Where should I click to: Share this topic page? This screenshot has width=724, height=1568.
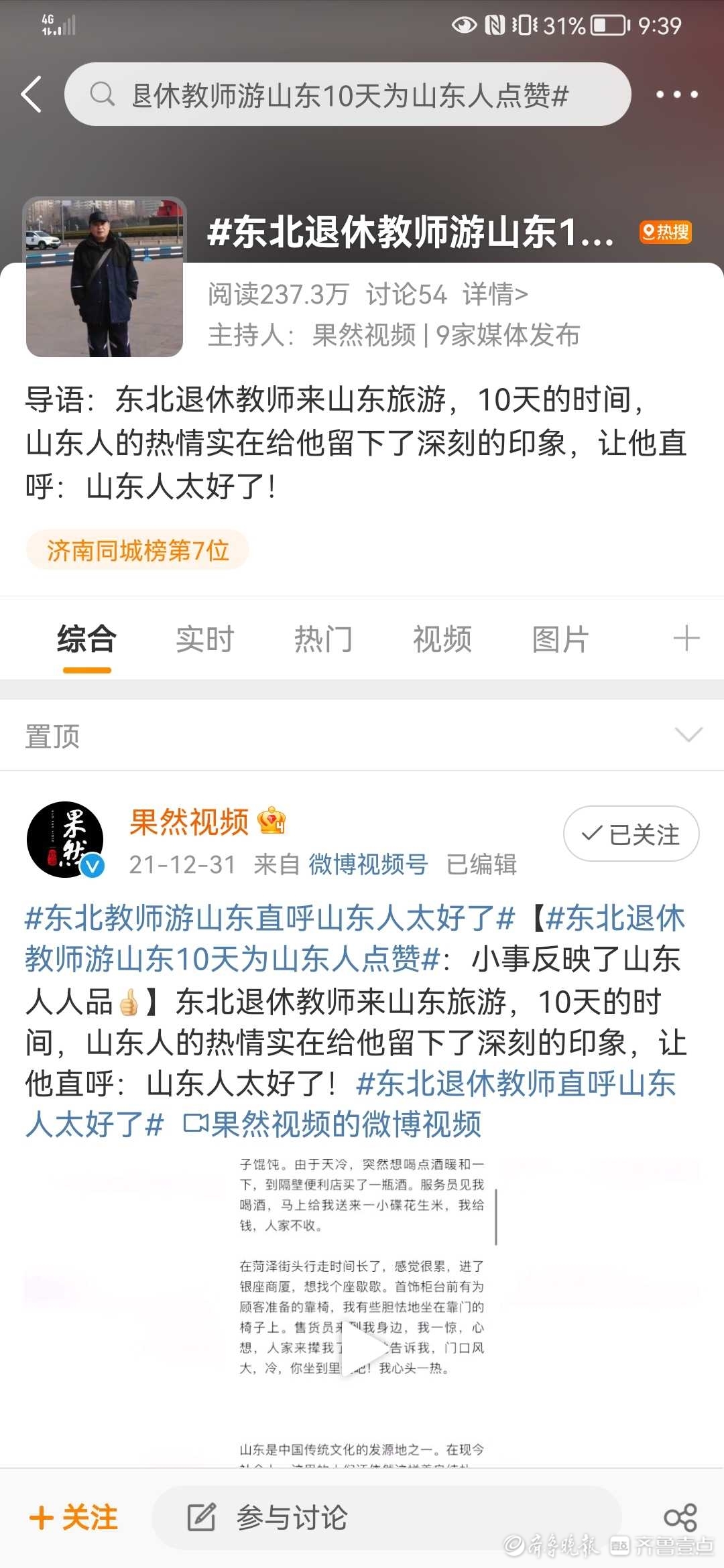pyautogui.click(x=680, y=1518)
